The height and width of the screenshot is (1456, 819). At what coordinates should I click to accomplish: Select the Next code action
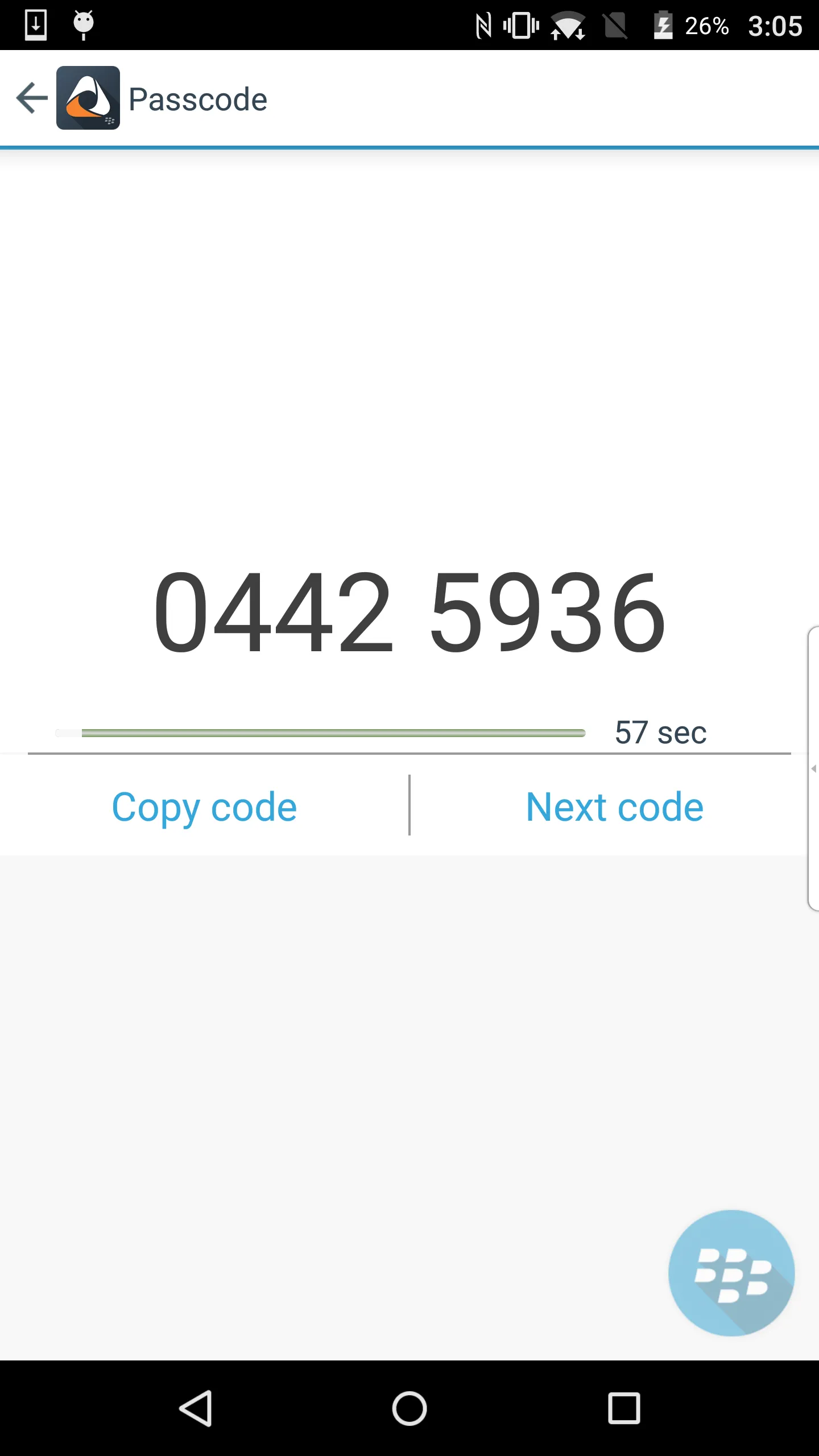(615, 806)
